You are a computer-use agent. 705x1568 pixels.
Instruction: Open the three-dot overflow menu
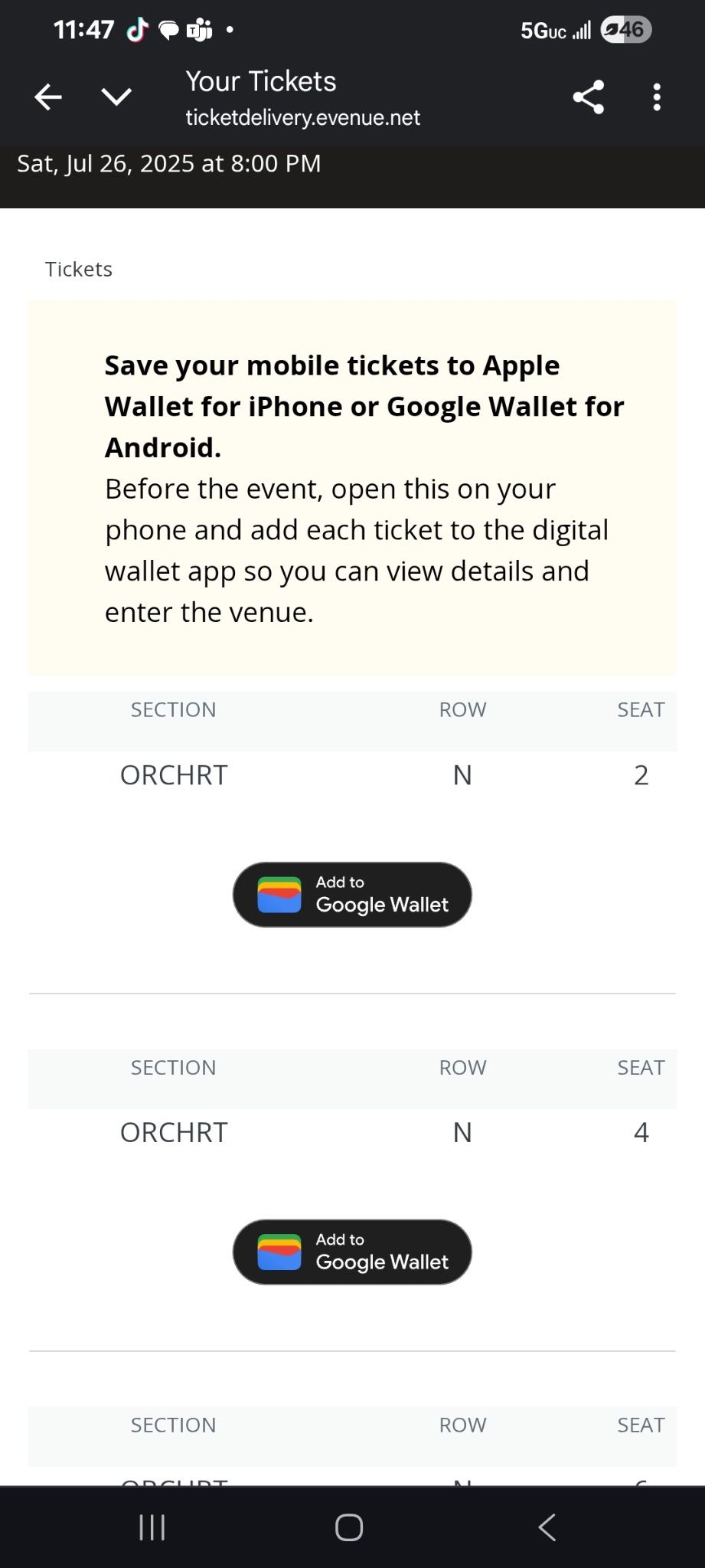(656, 97)
